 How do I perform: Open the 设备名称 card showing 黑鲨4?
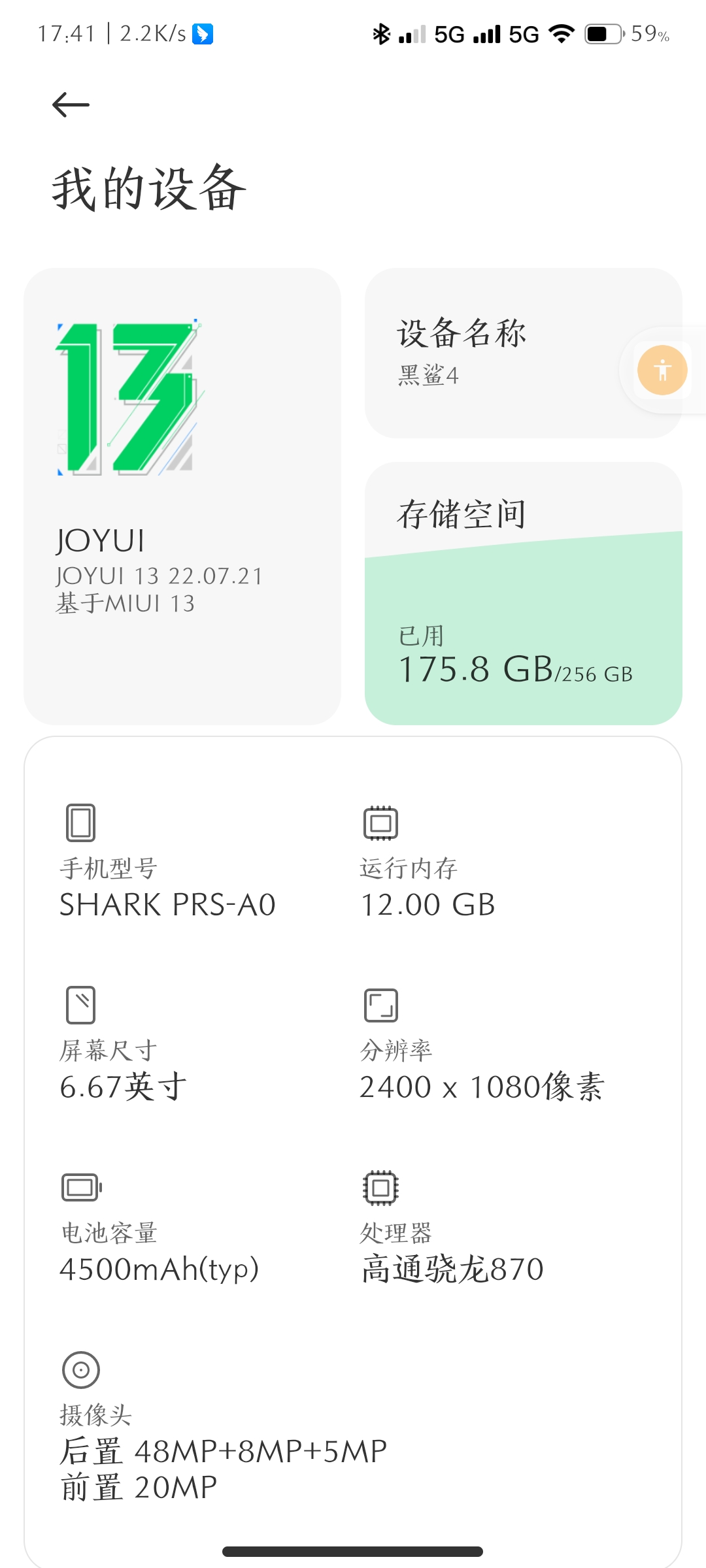523,353
